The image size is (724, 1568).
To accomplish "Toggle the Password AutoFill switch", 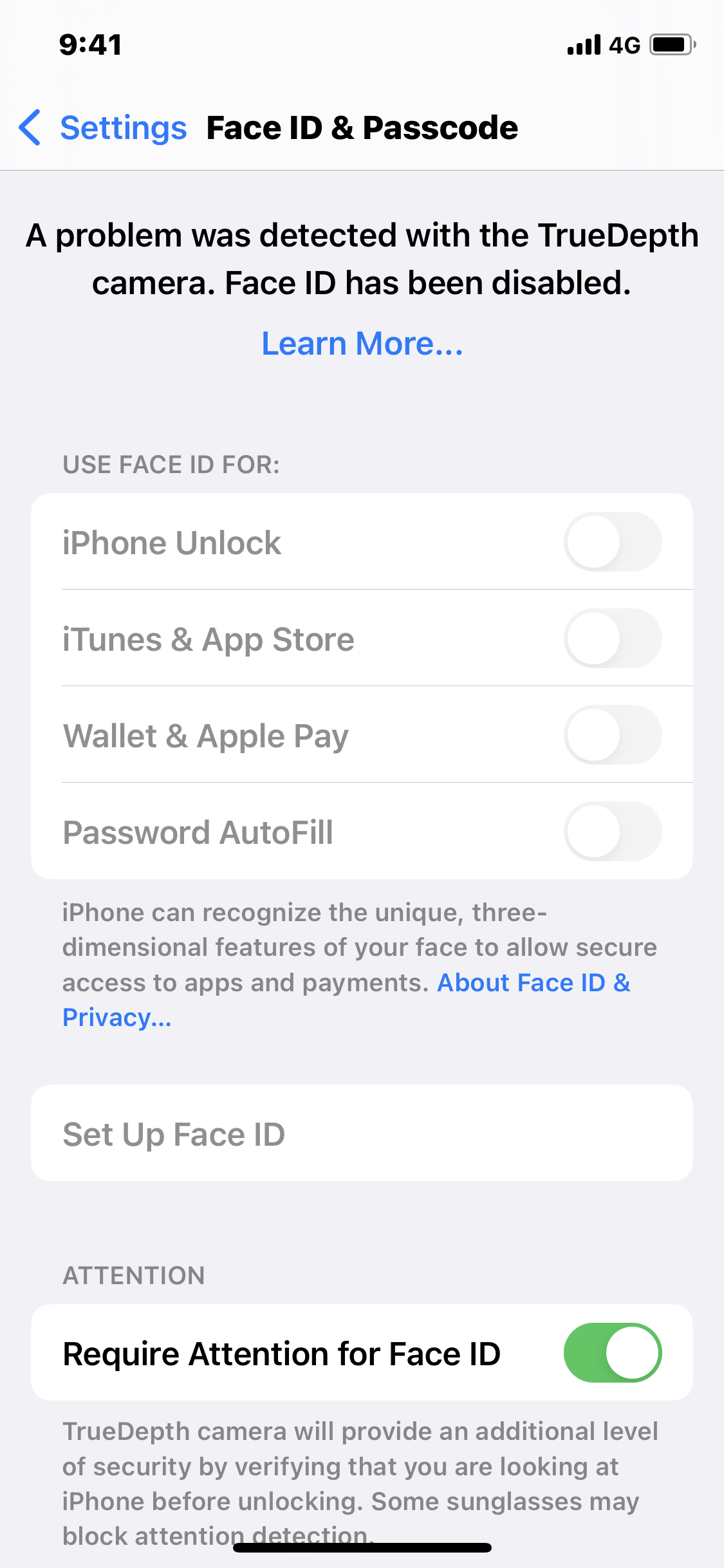I will (612, 832).
